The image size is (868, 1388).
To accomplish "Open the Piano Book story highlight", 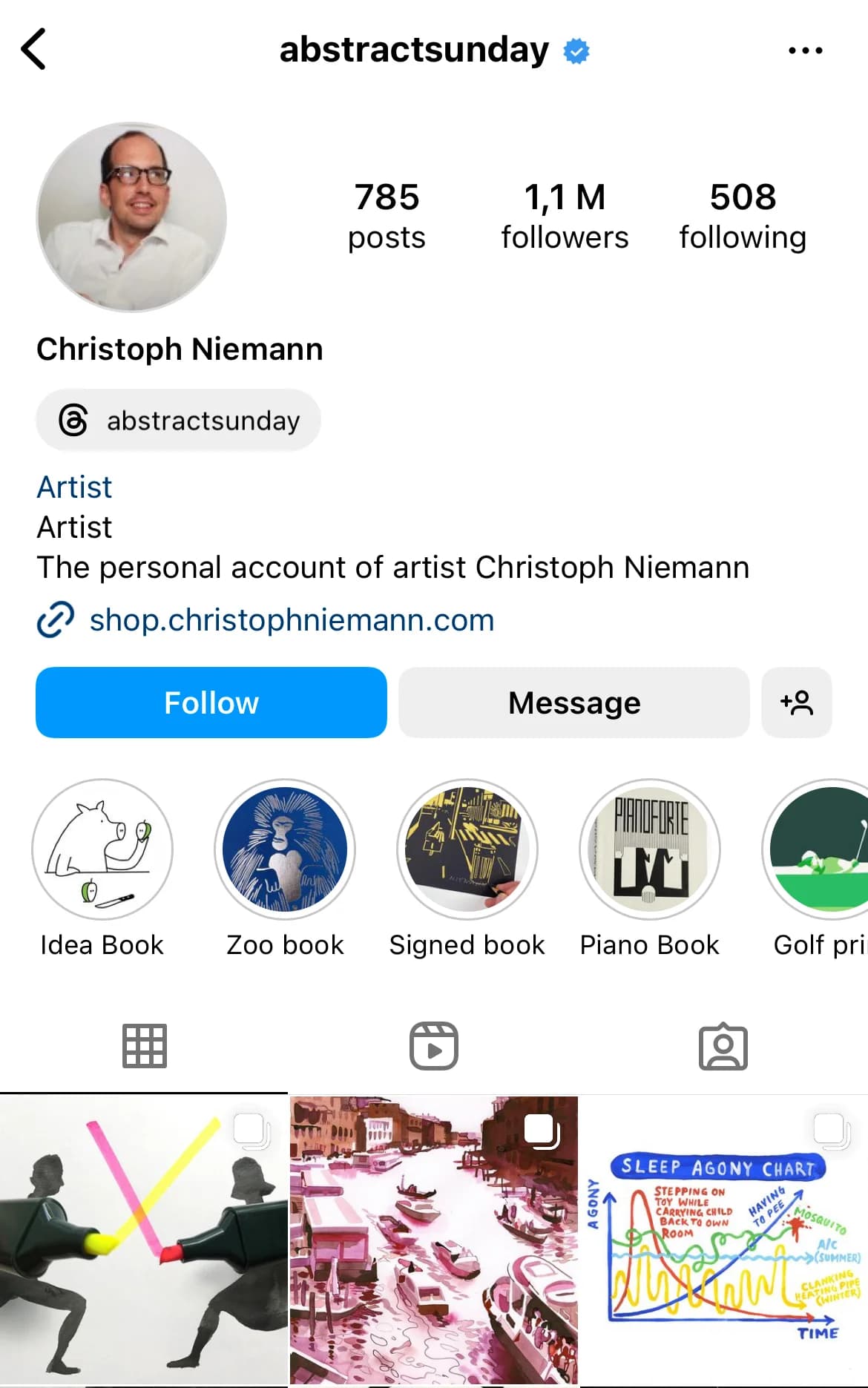I will click(x=650, y=850).
